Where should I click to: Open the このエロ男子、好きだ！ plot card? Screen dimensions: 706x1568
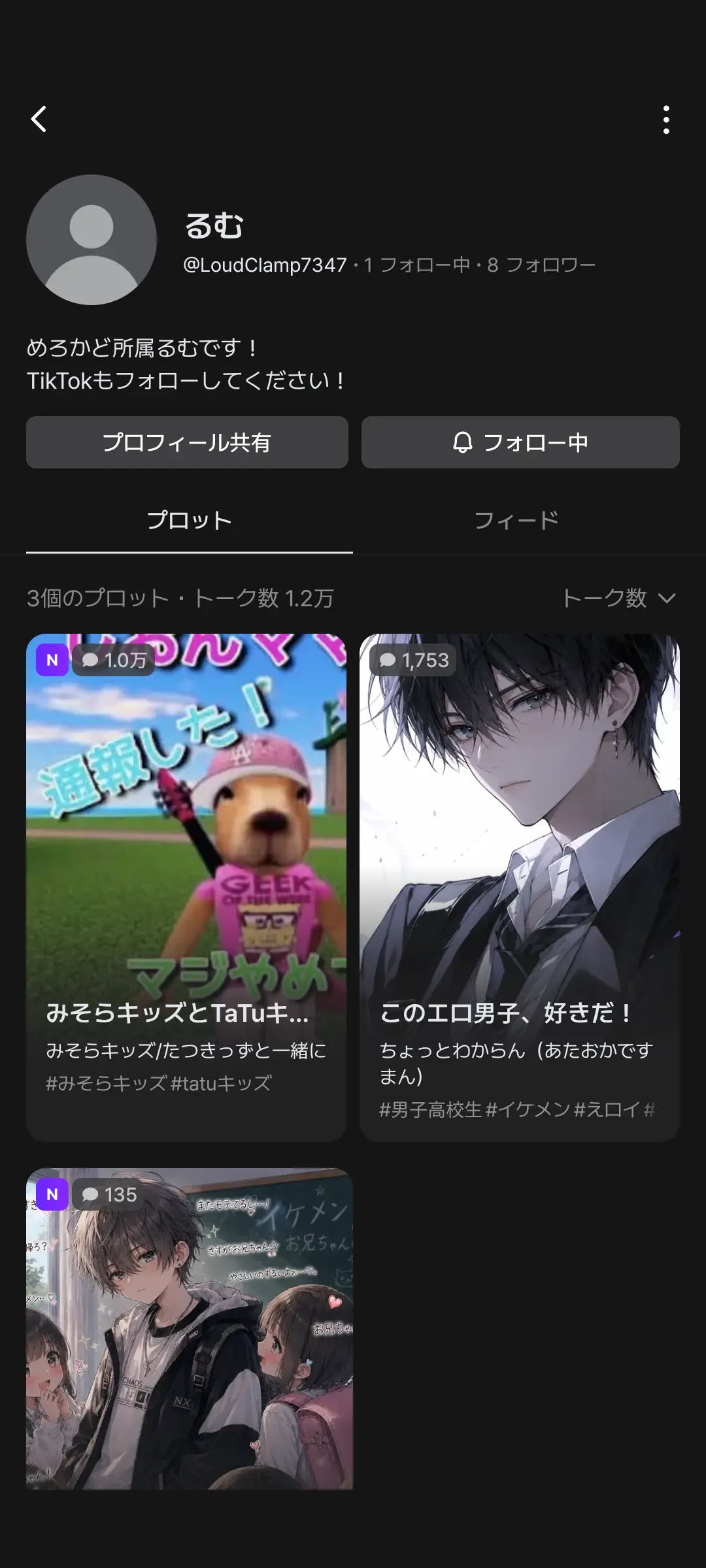click(x=520, y=887)
